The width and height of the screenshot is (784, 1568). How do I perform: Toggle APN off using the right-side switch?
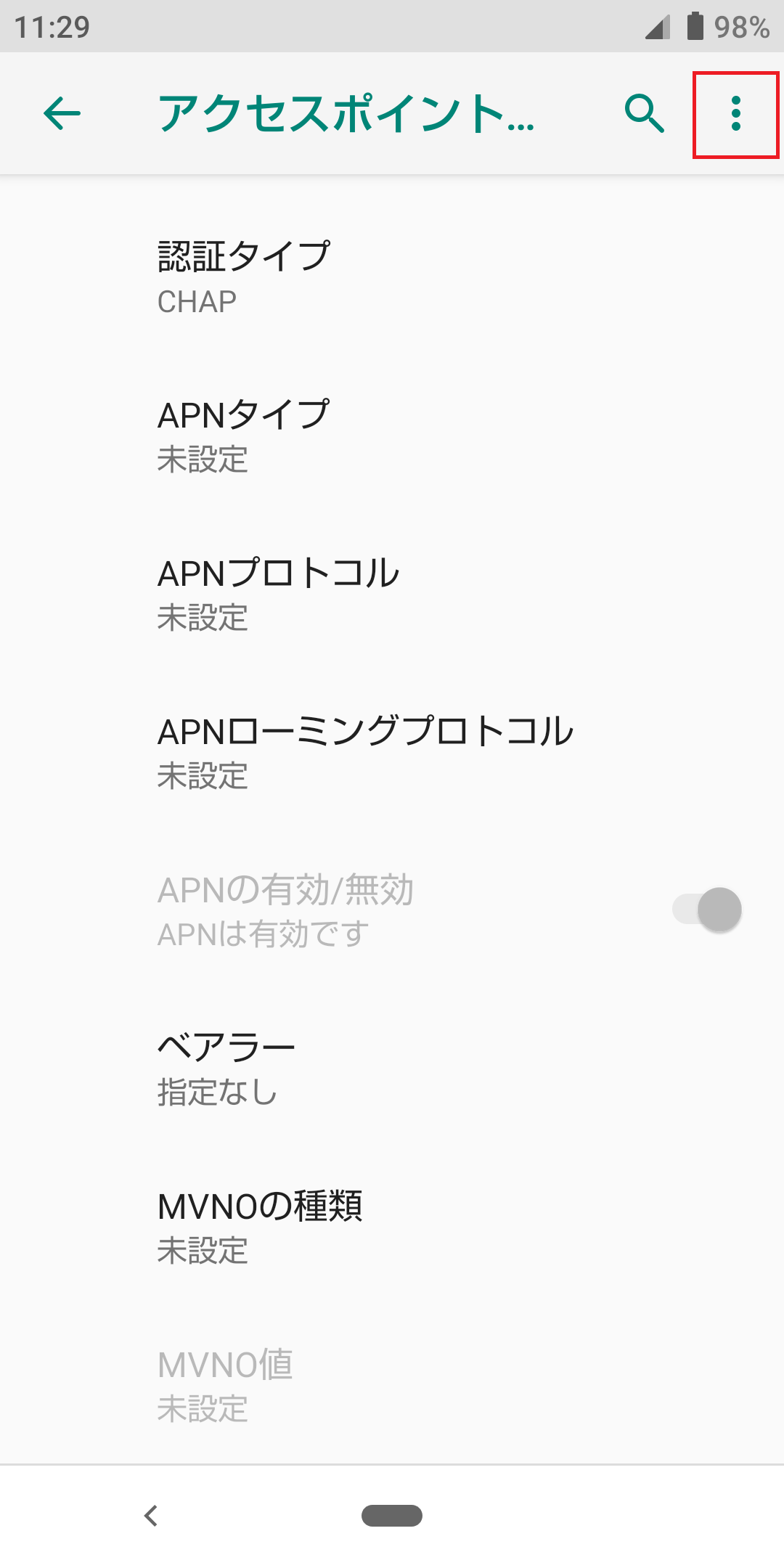706,909
